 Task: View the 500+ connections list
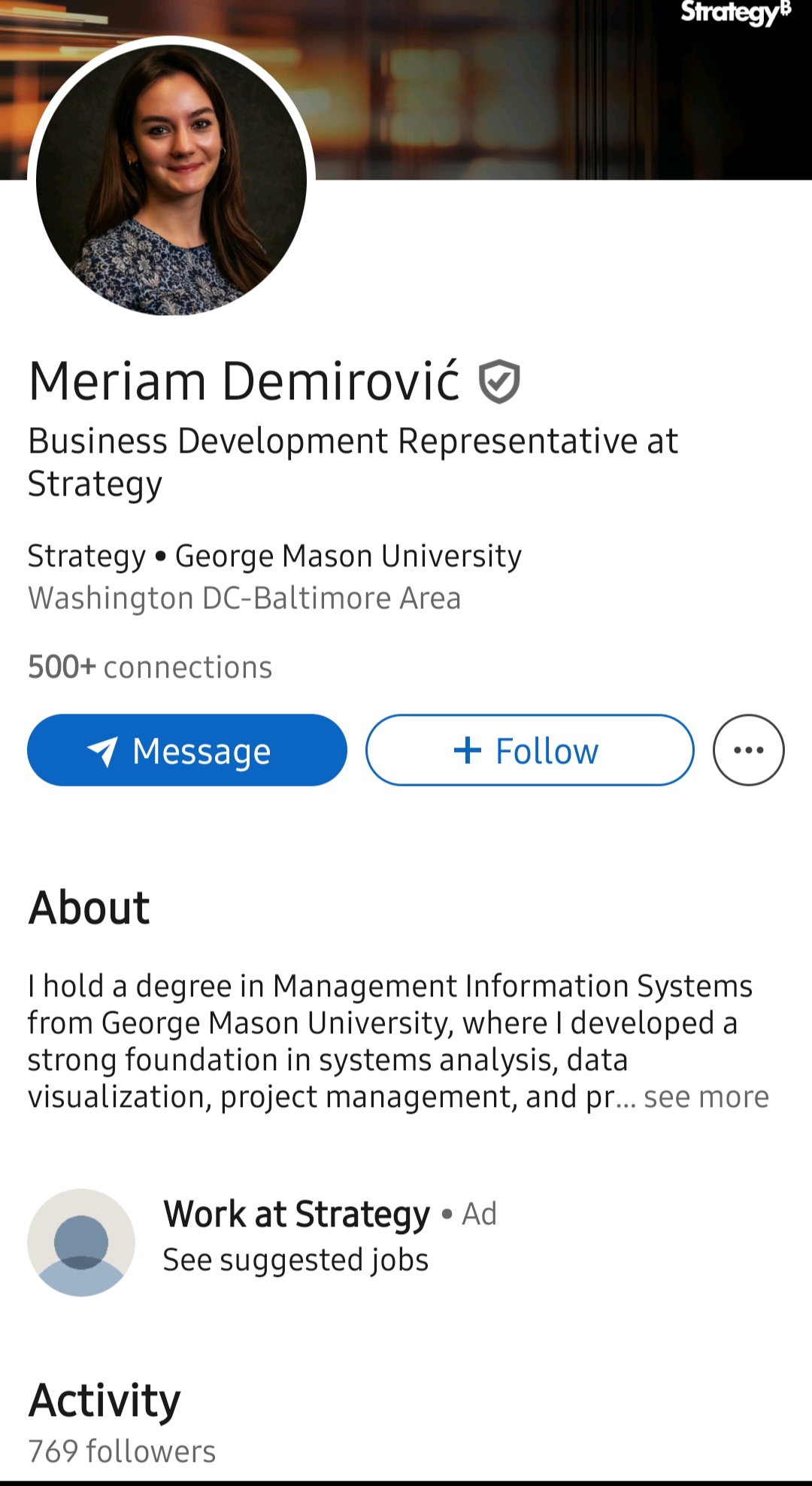[x=150, y=667]
